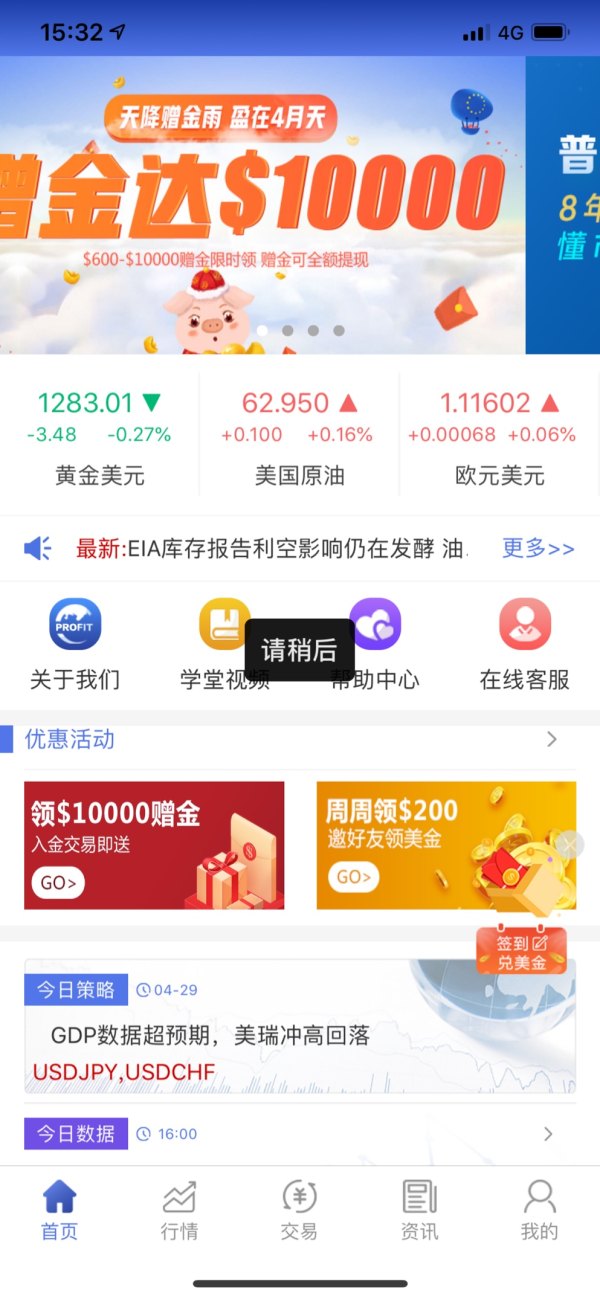
Task: Open the 今日数据 row
Action: (x=300, y=1134)
